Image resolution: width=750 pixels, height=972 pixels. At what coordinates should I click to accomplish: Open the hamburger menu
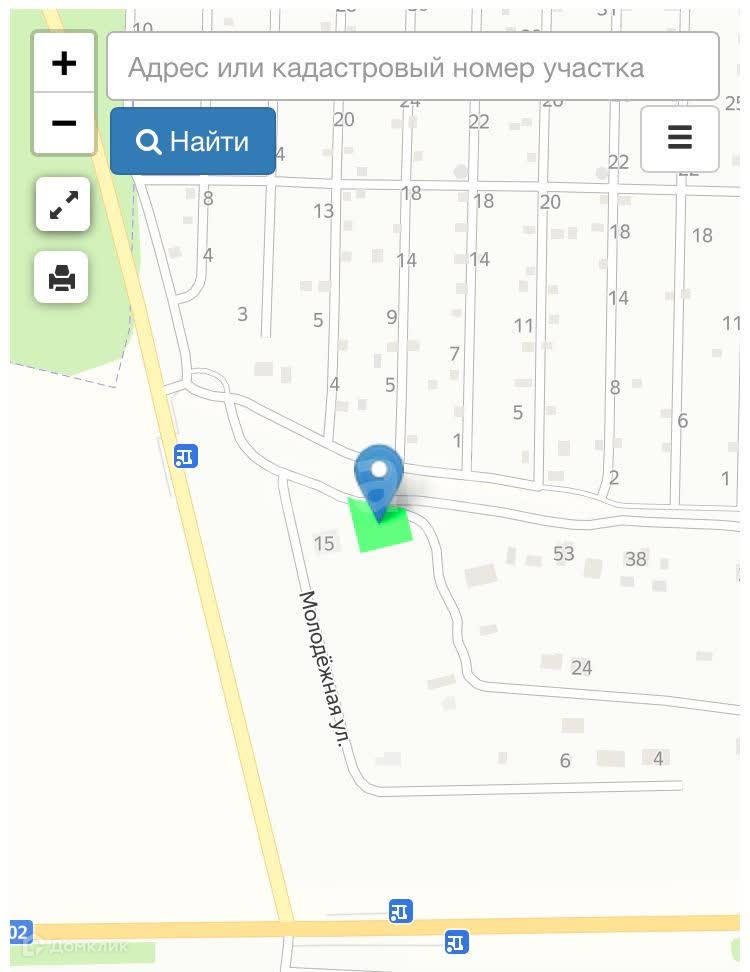click(x=680, y=138)
